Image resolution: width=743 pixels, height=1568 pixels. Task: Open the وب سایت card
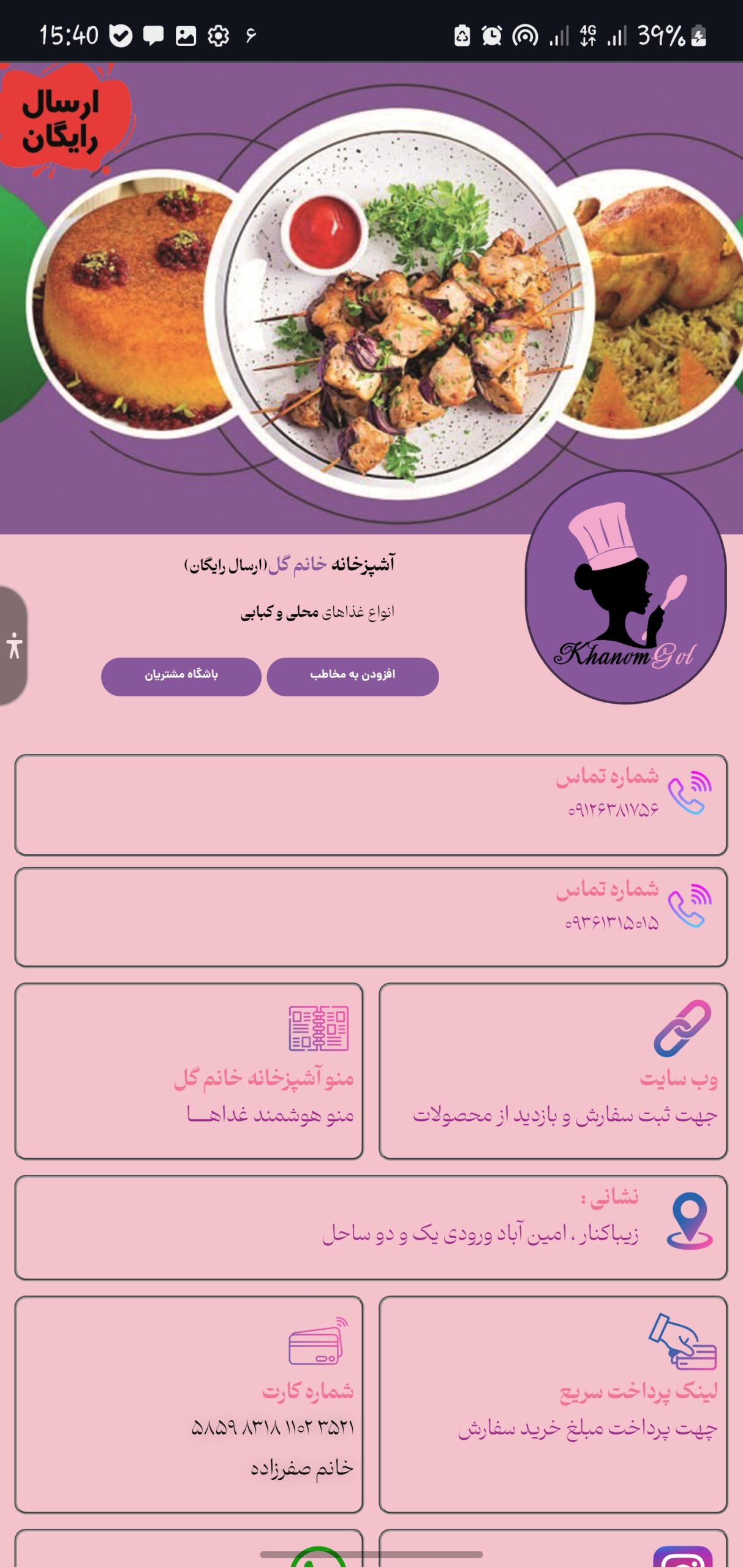(x=553, y=1071)
